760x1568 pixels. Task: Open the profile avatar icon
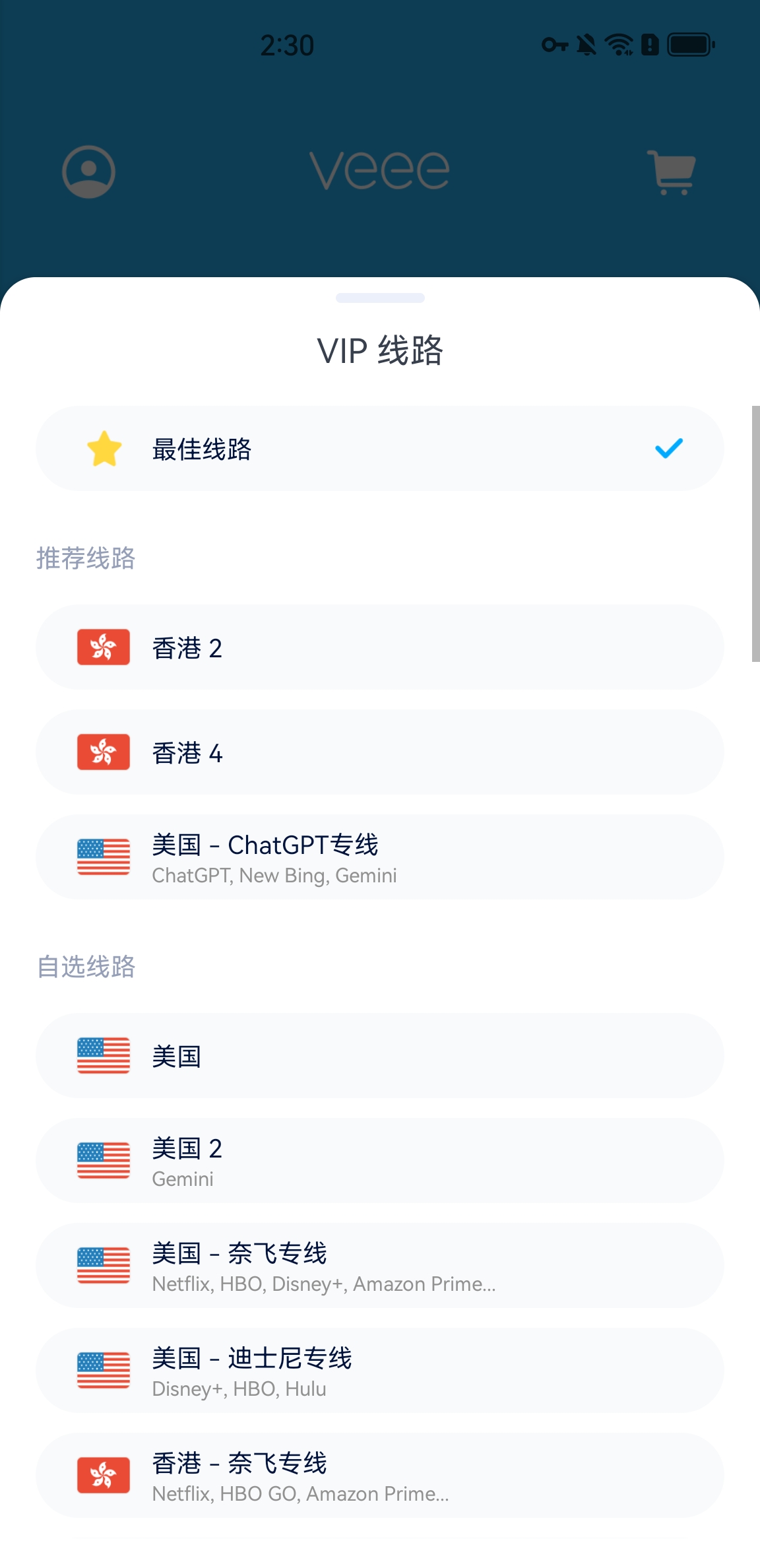tap(89, 171)
